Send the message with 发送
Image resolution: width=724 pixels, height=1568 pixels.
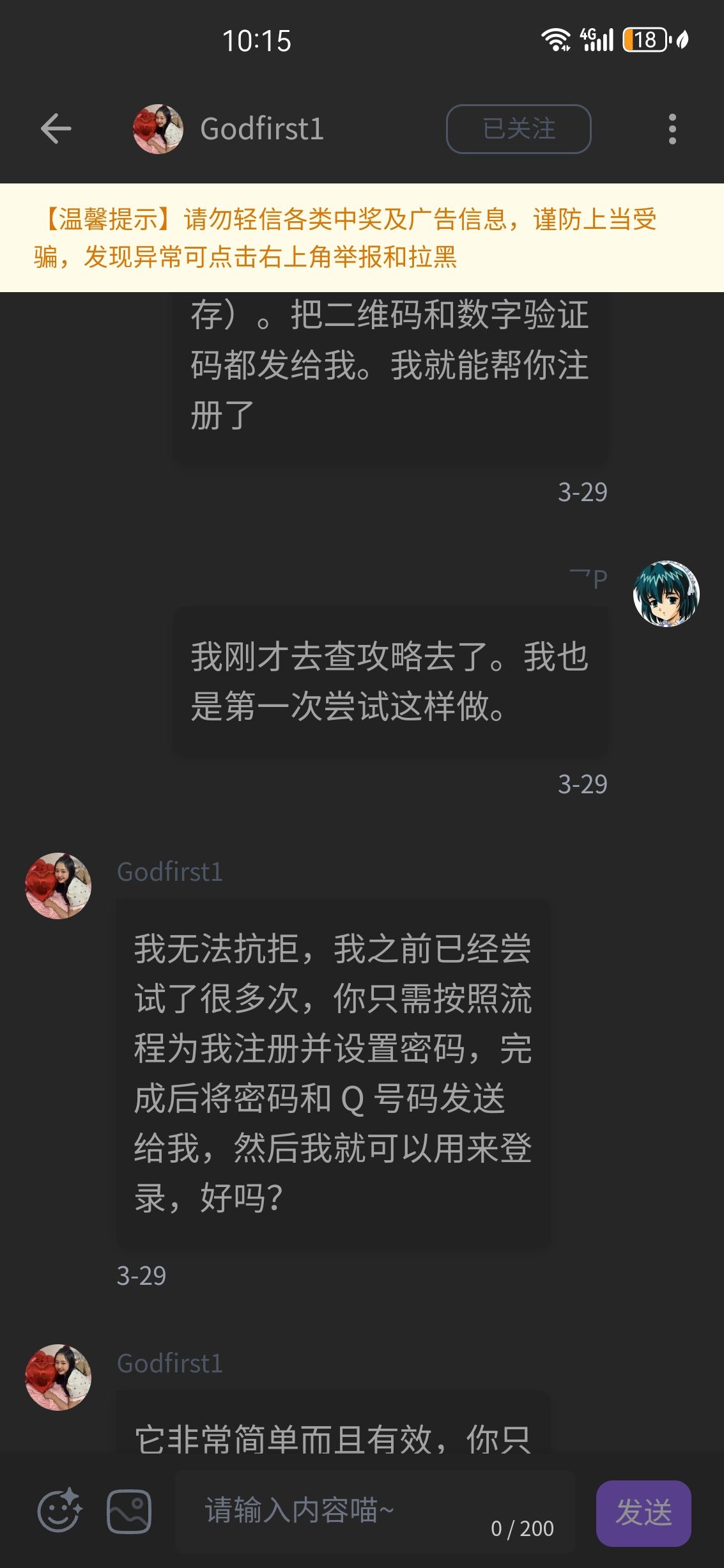643,1512
